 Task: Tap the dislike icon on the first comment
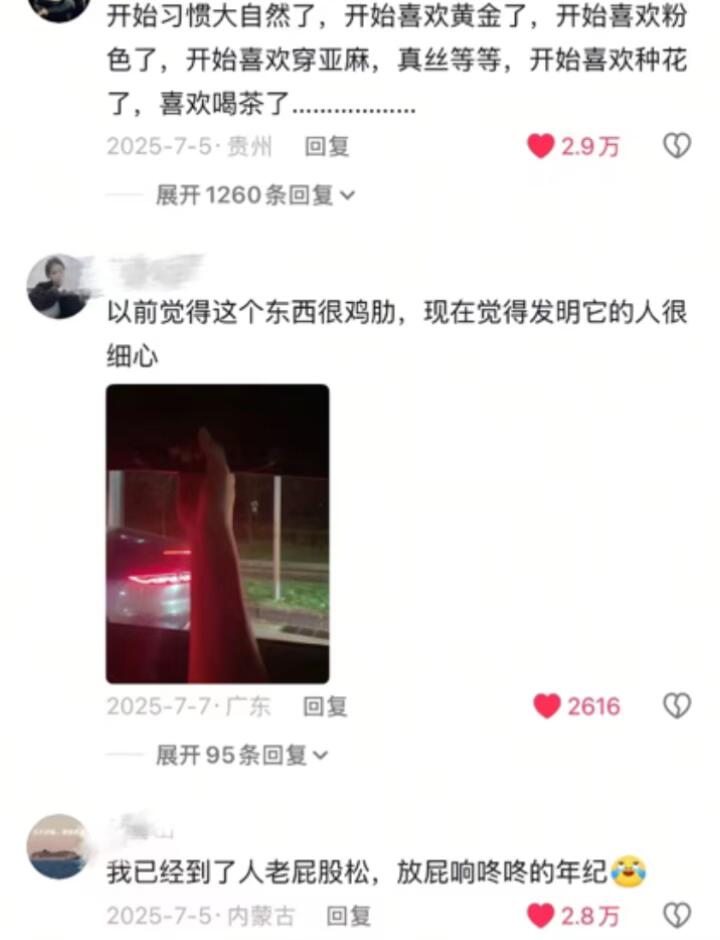675,146
